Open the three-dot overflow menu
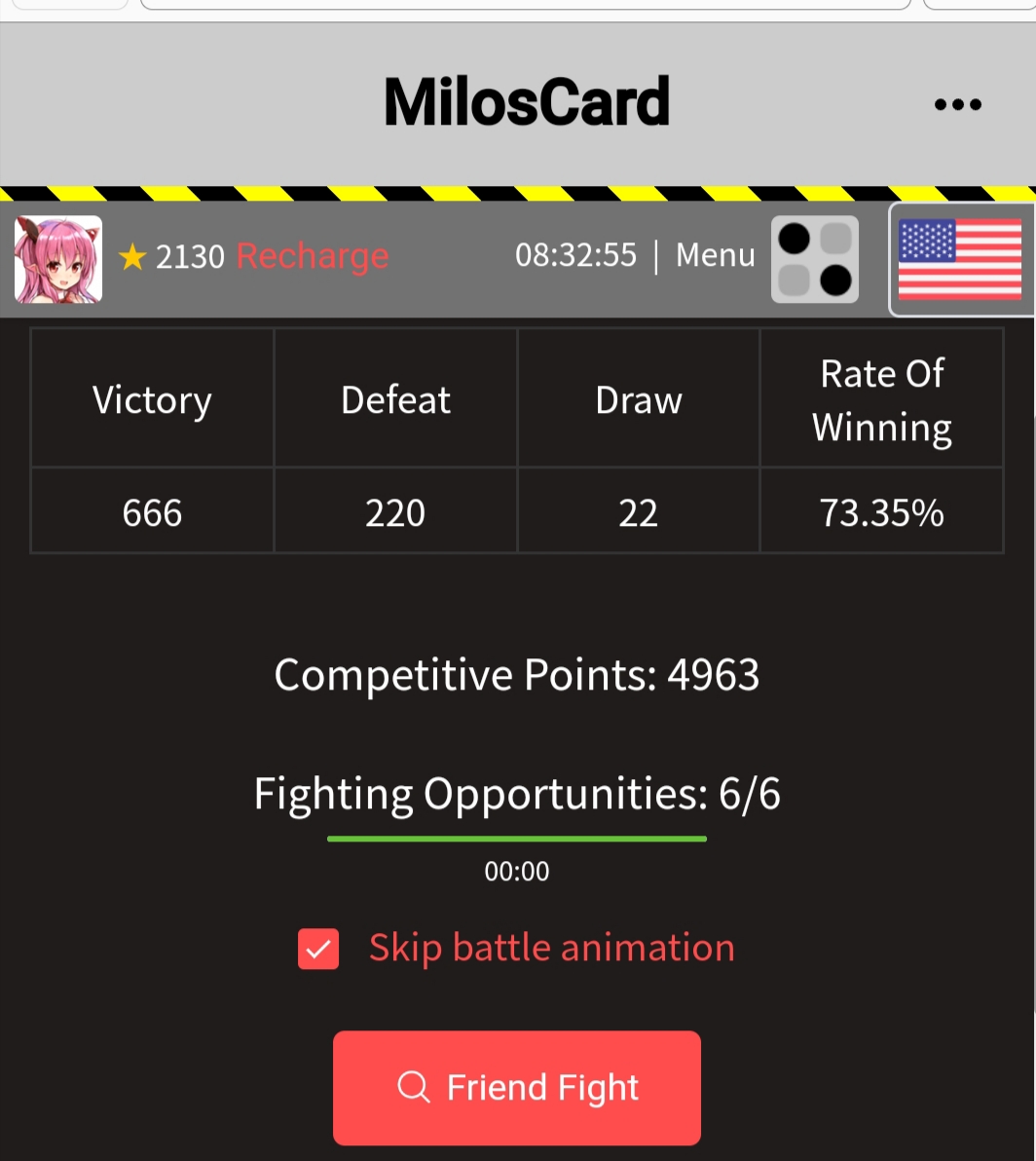1036x1161 pixels. click(957, 104)
